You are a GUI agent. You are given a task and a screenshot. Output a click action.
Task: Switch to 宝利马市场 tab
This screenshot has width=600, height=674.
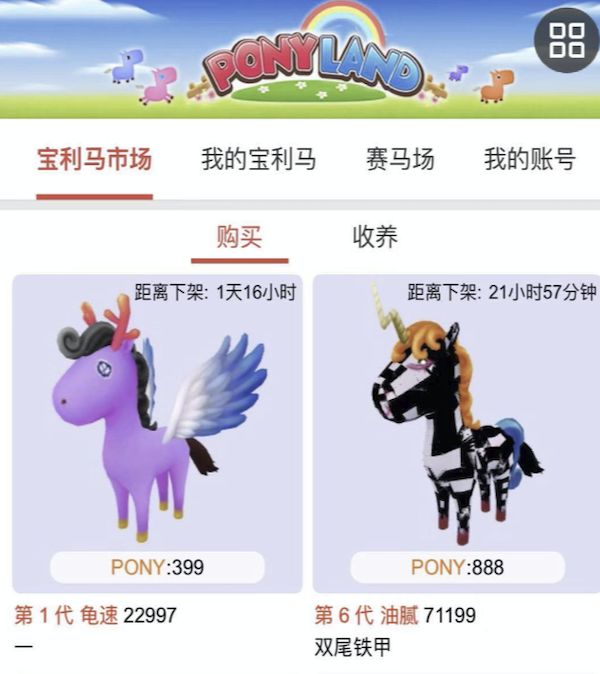click(94, 160)
